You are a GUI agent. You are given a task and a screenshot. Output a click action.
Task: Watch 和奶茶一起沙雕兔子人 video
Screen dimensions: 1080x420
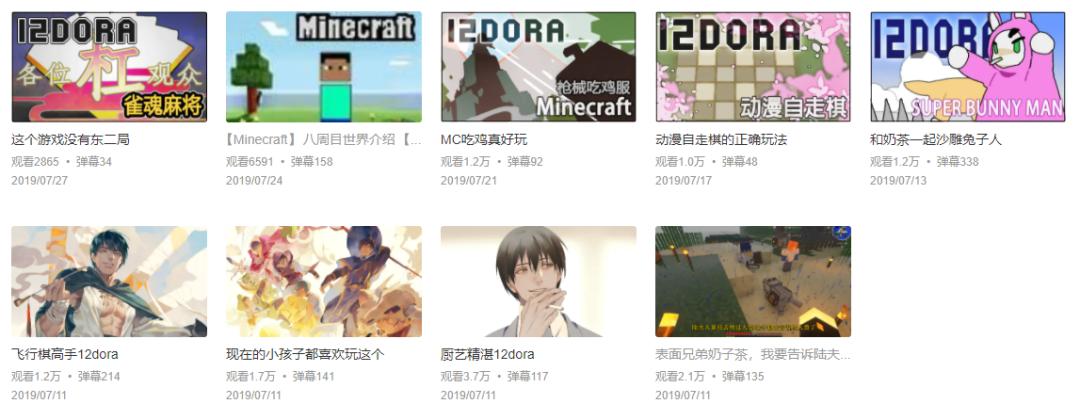(967, 67)
